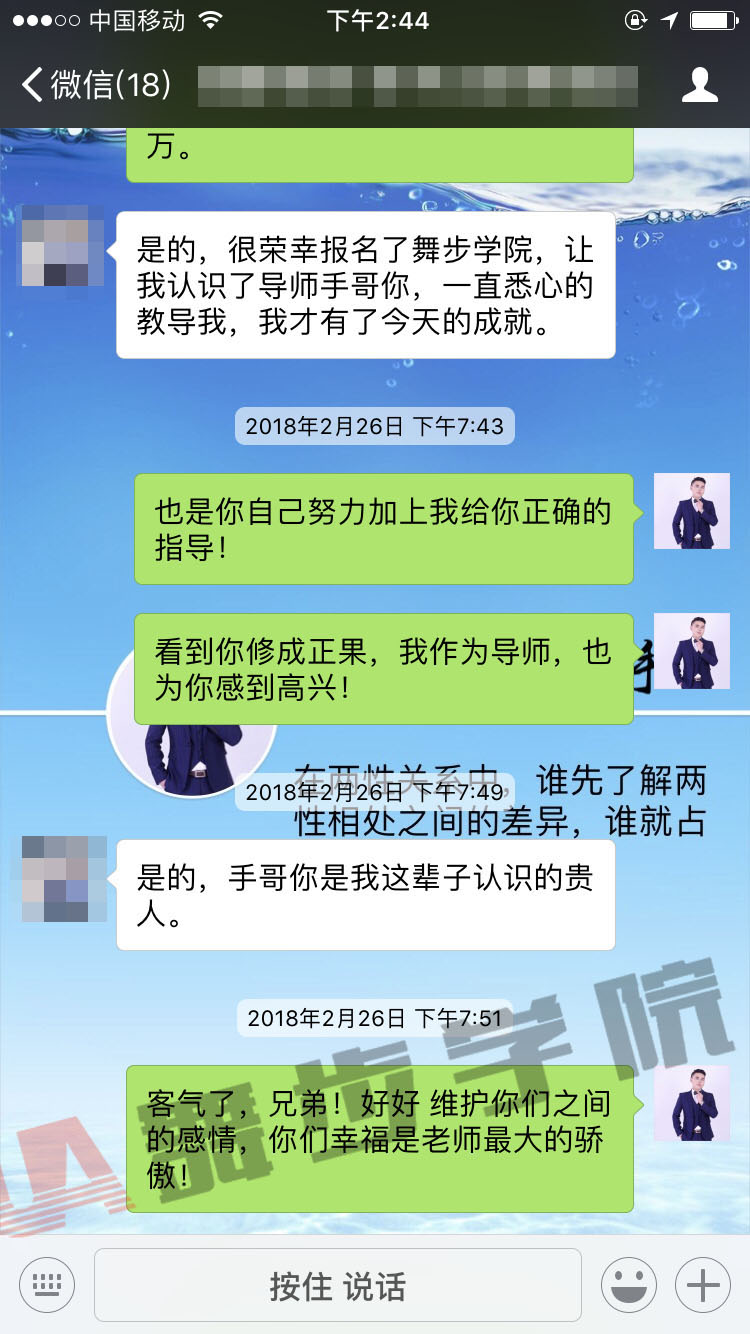Open the sender avatar beside 也是你自己努力 message

(x=691, y=511)
